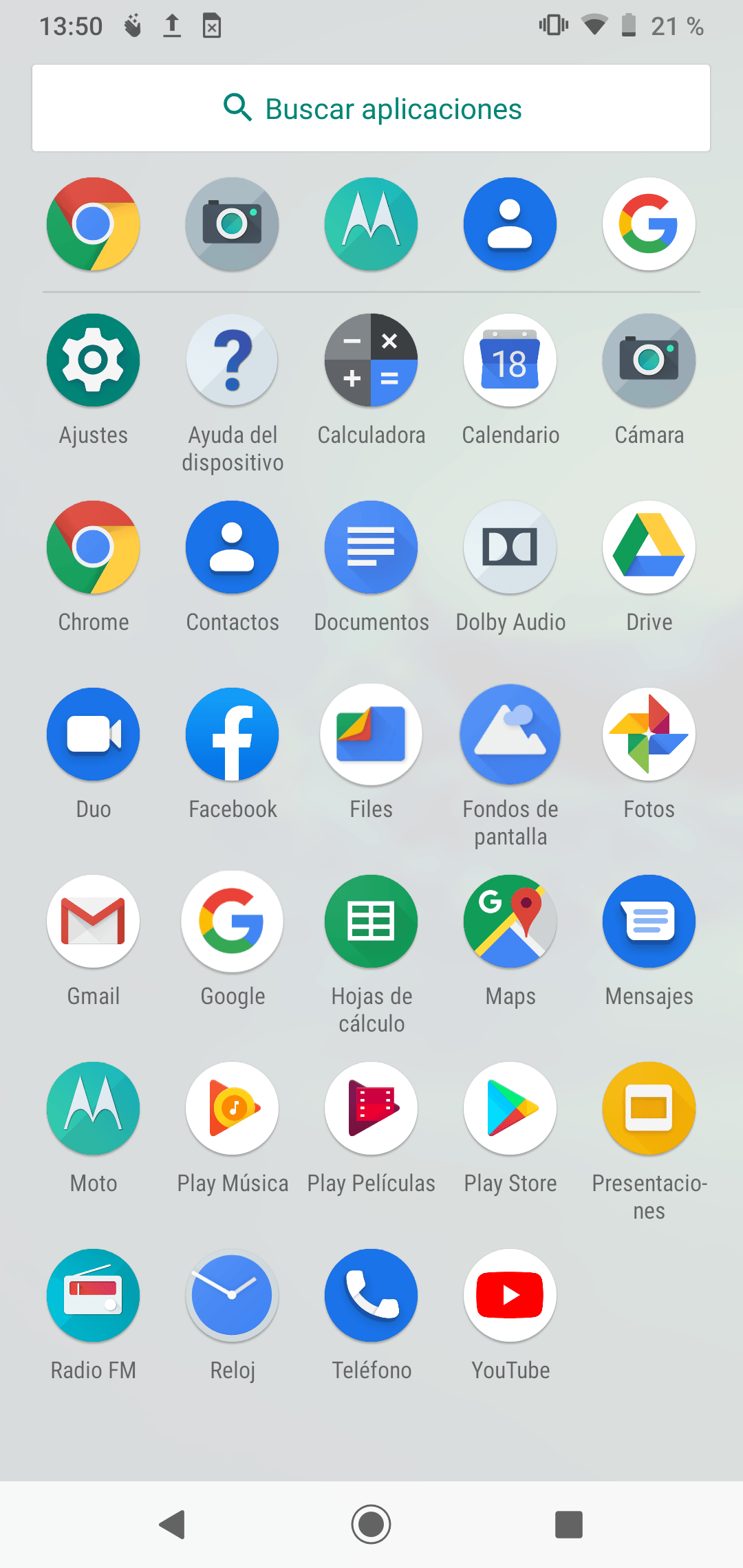Open Play Store
Screen dimensions: 743x1568
(x=510, y=1109)
